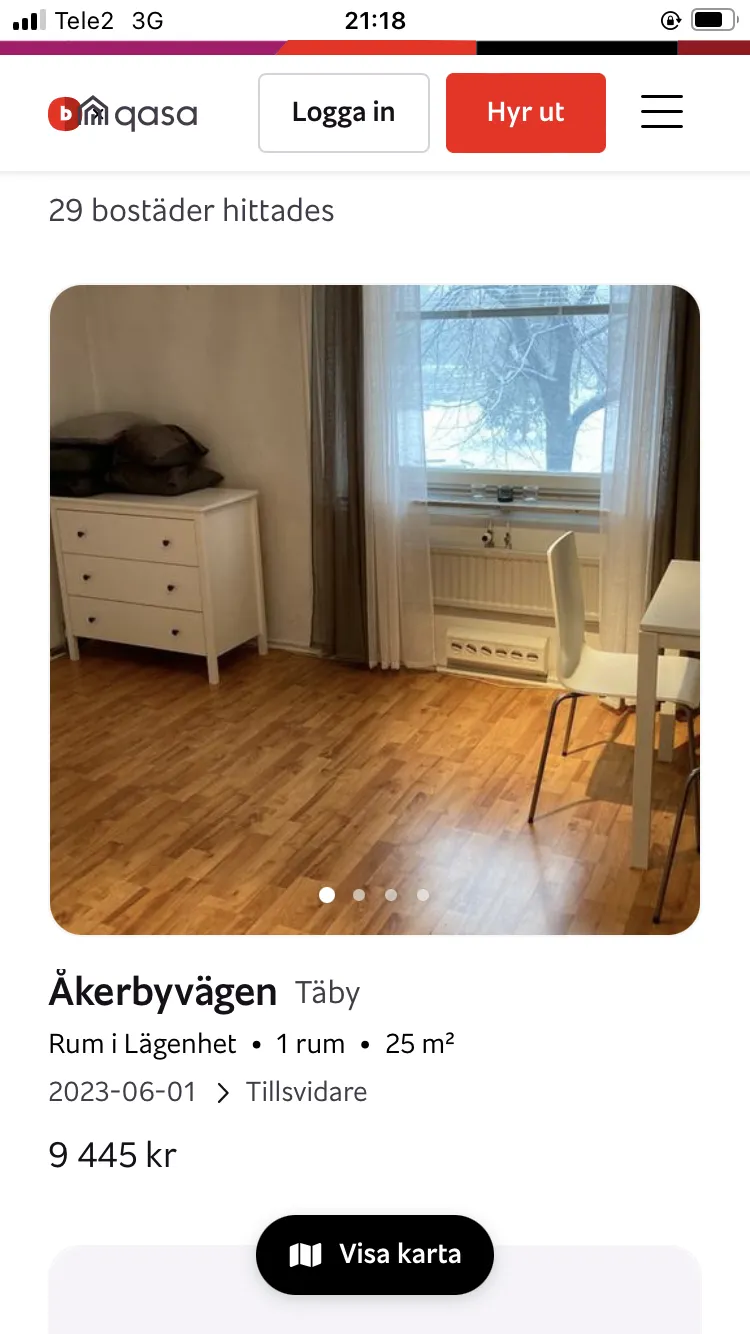750x1334 pixels.
Task: Tap the Logga in button
Action: pyautogui.click(x=343, y=113)
